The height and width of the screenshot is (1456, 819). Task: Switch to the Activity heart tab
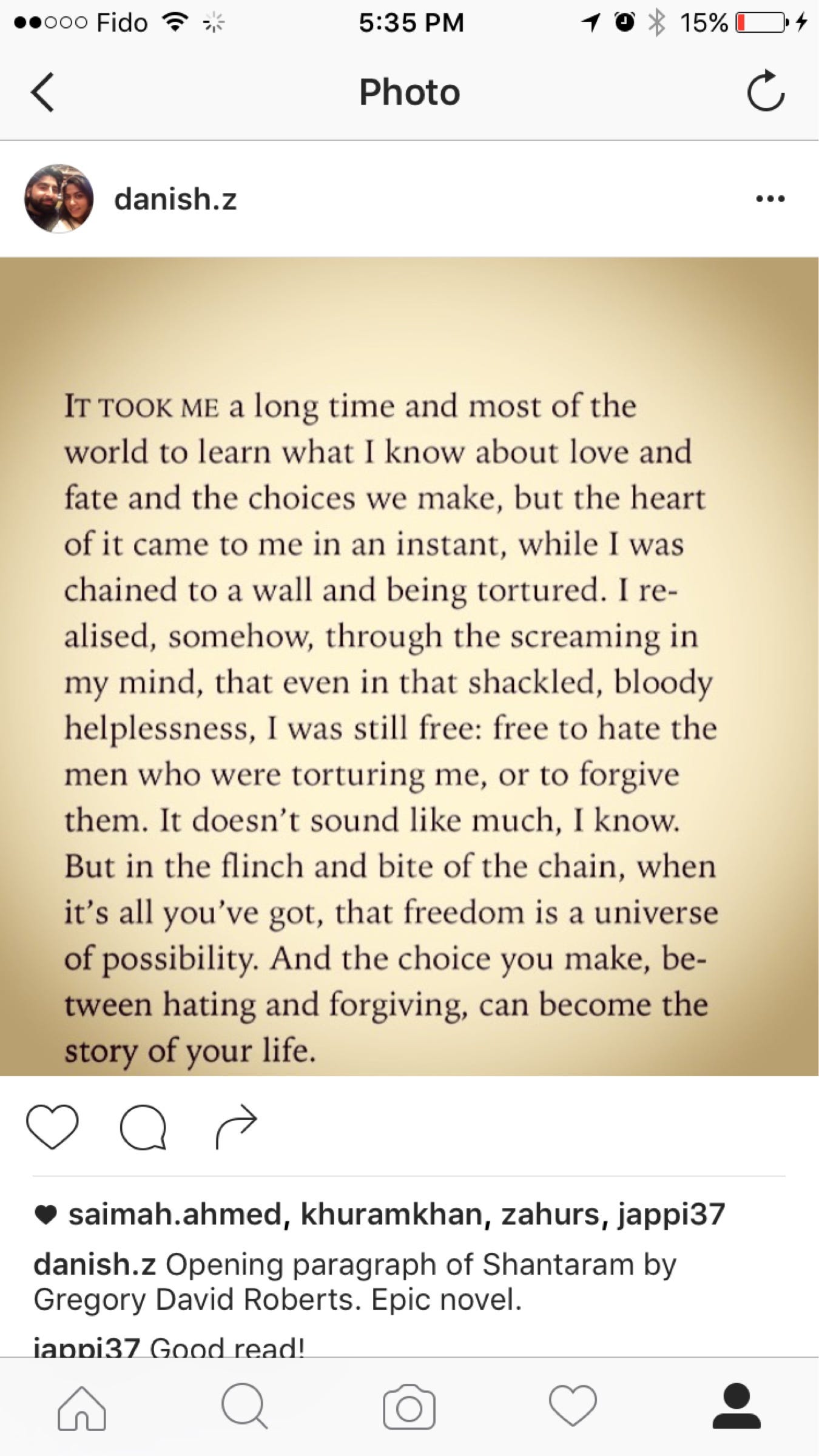pos(573,1408)
